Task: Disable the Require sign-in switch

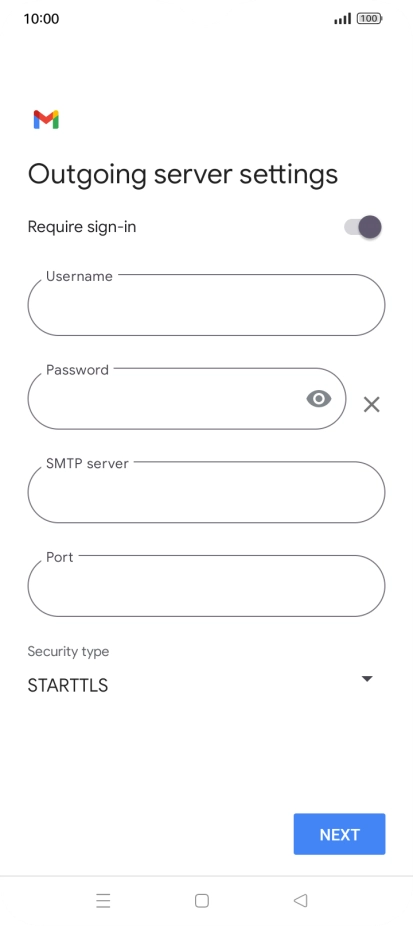Action: (363, 227)
